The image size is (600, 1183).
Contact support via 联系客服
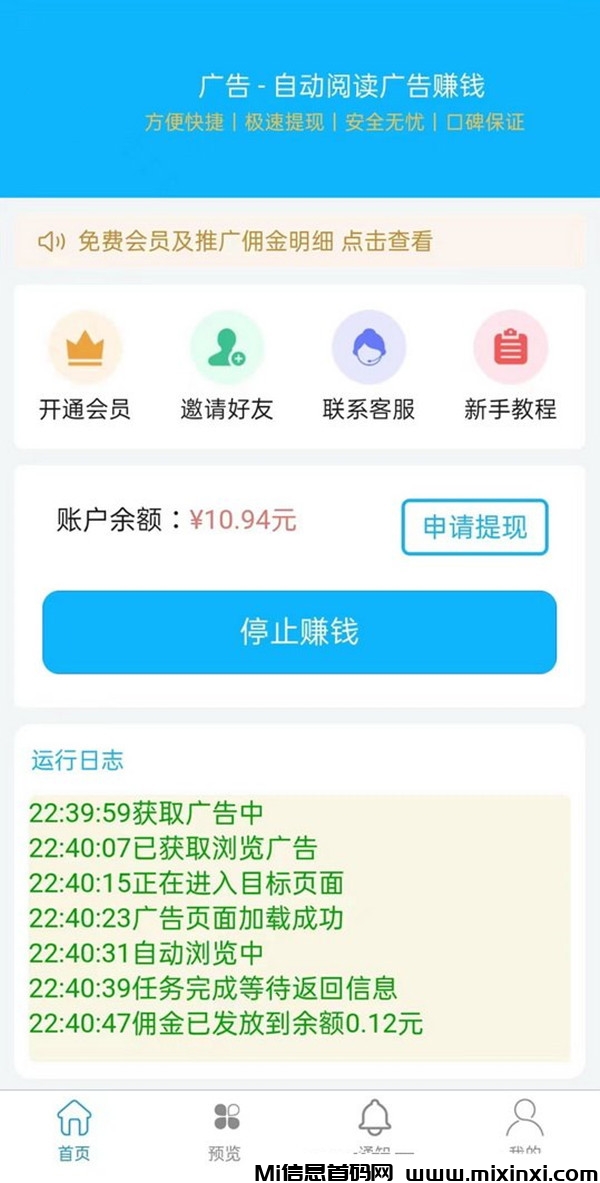(368, 365)
